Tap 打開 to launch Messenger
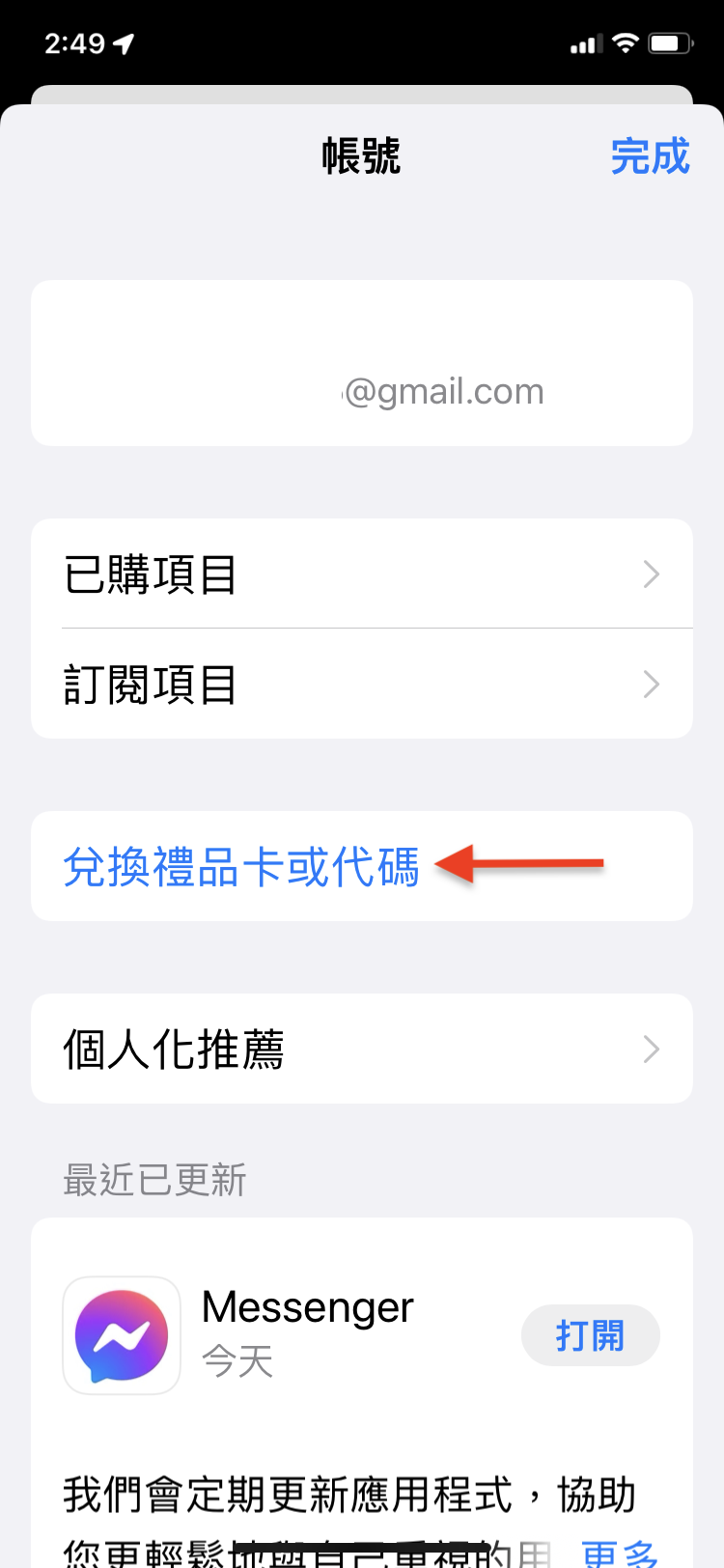This screenshot has width=724, height=1568. 590,1336
